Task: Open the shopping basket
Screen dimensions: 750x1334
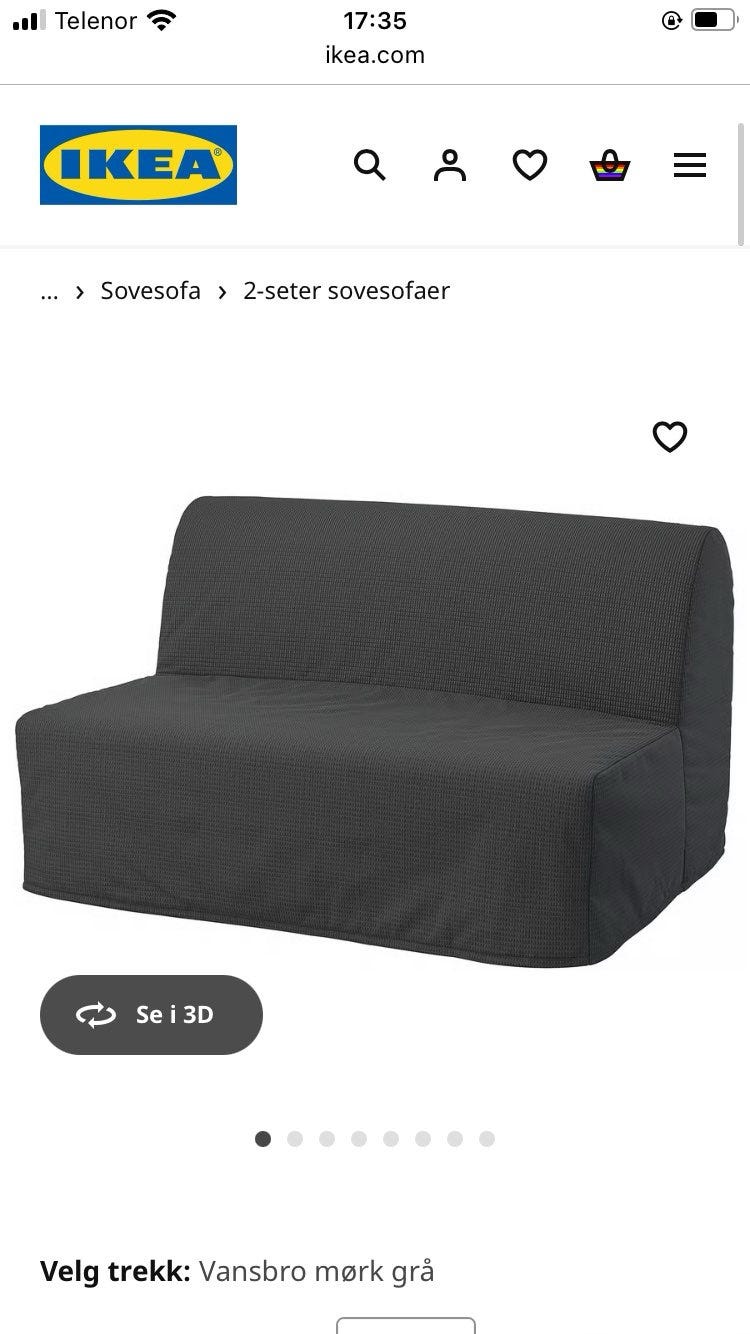Action: tap(610, 165)
